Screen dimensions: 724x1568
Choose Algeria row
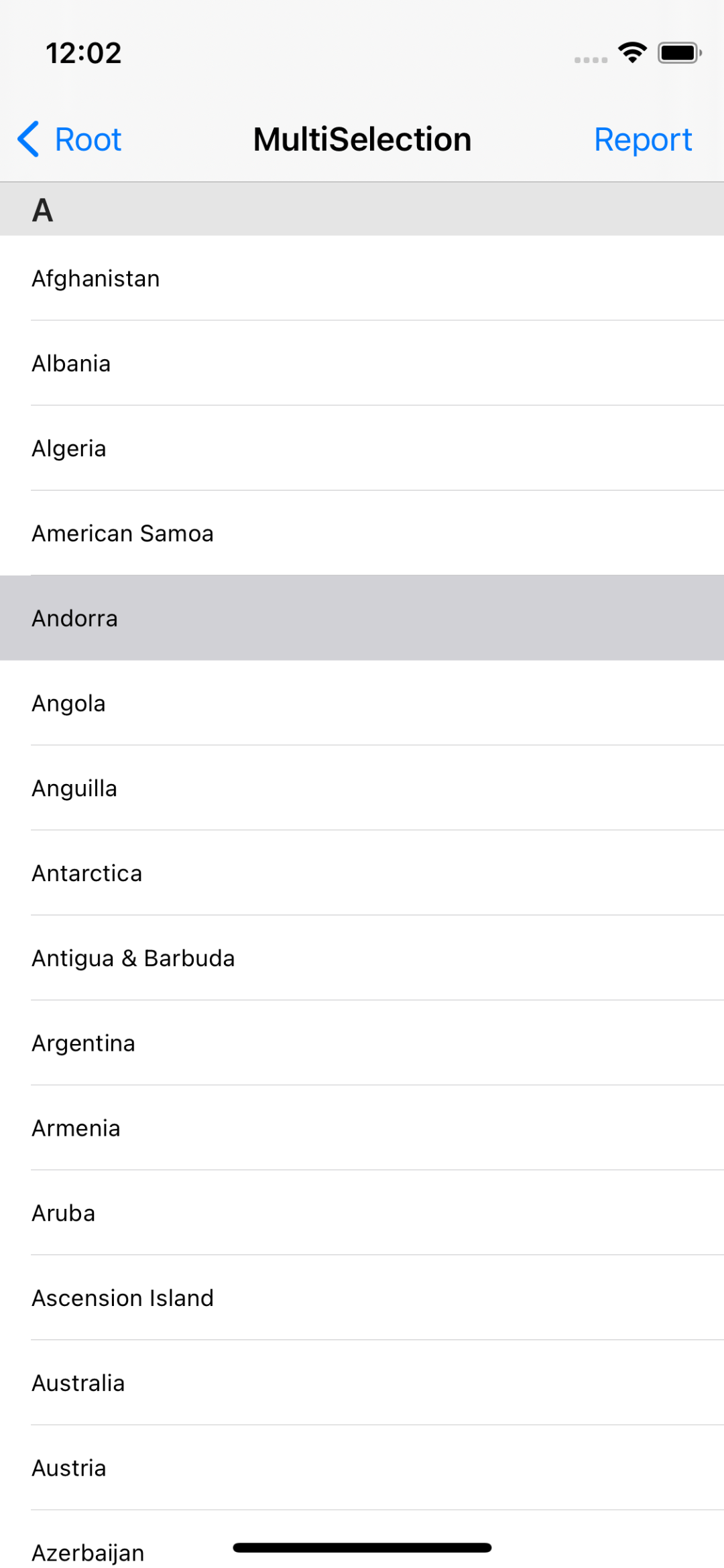(362, 448)
